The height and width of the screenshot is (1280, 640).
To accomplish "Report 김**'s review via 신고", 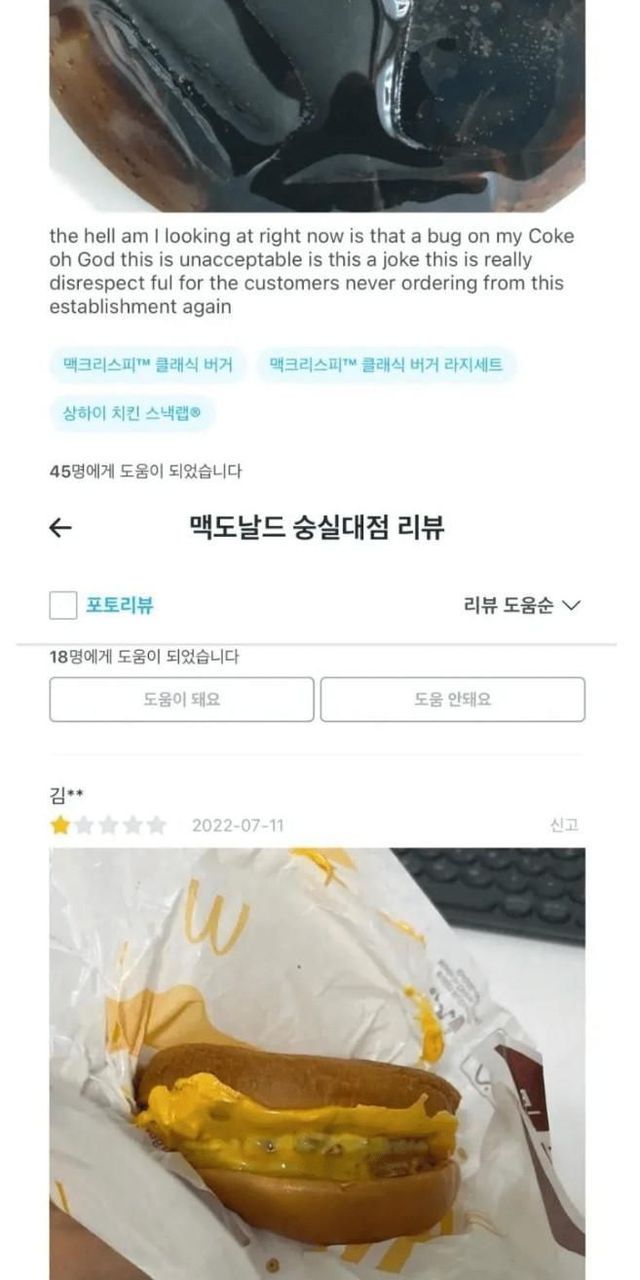I will pos(564,825).
